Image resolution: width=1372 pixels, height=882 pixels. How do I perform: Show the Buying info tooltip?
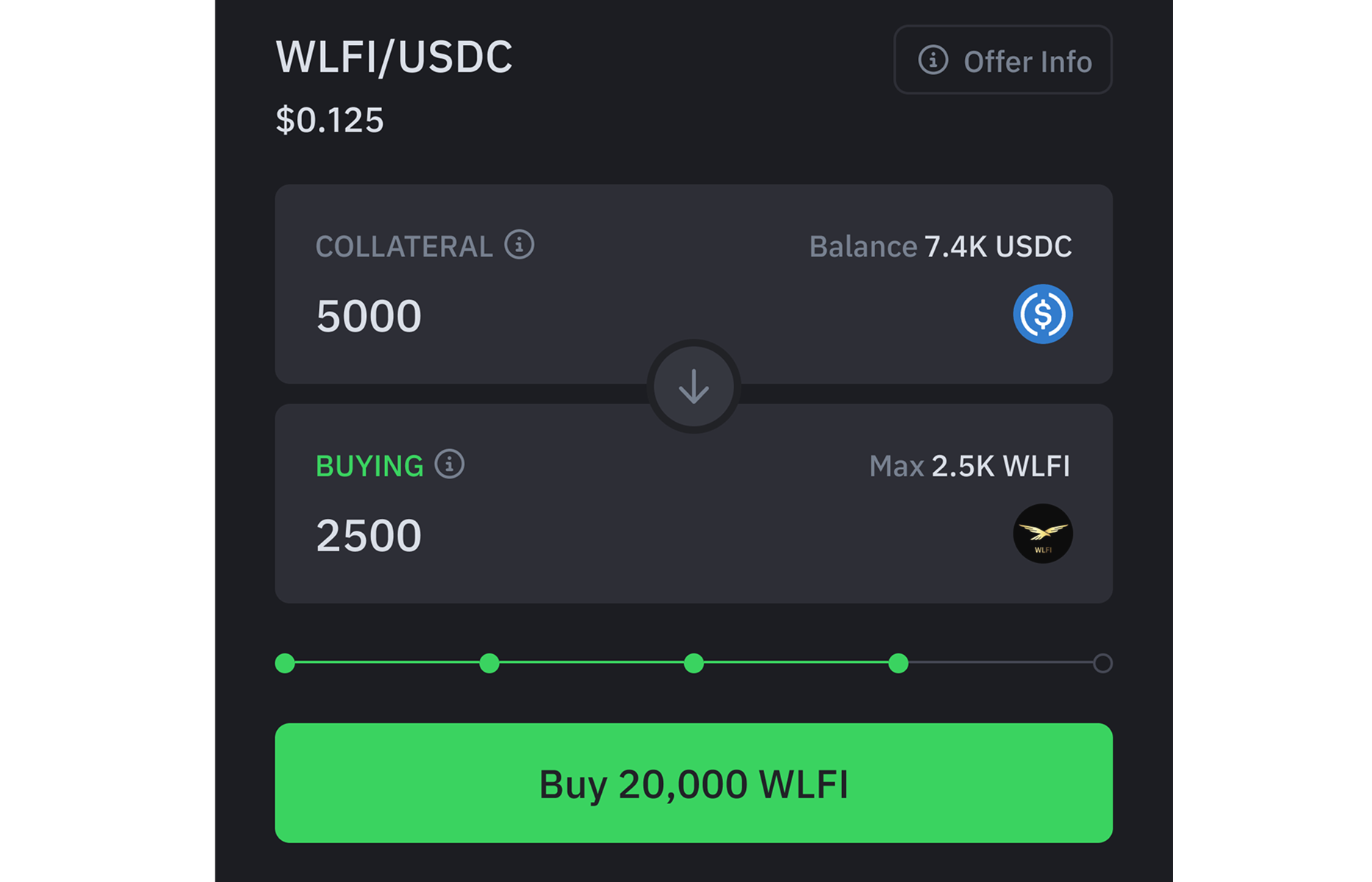click(449, 465)
